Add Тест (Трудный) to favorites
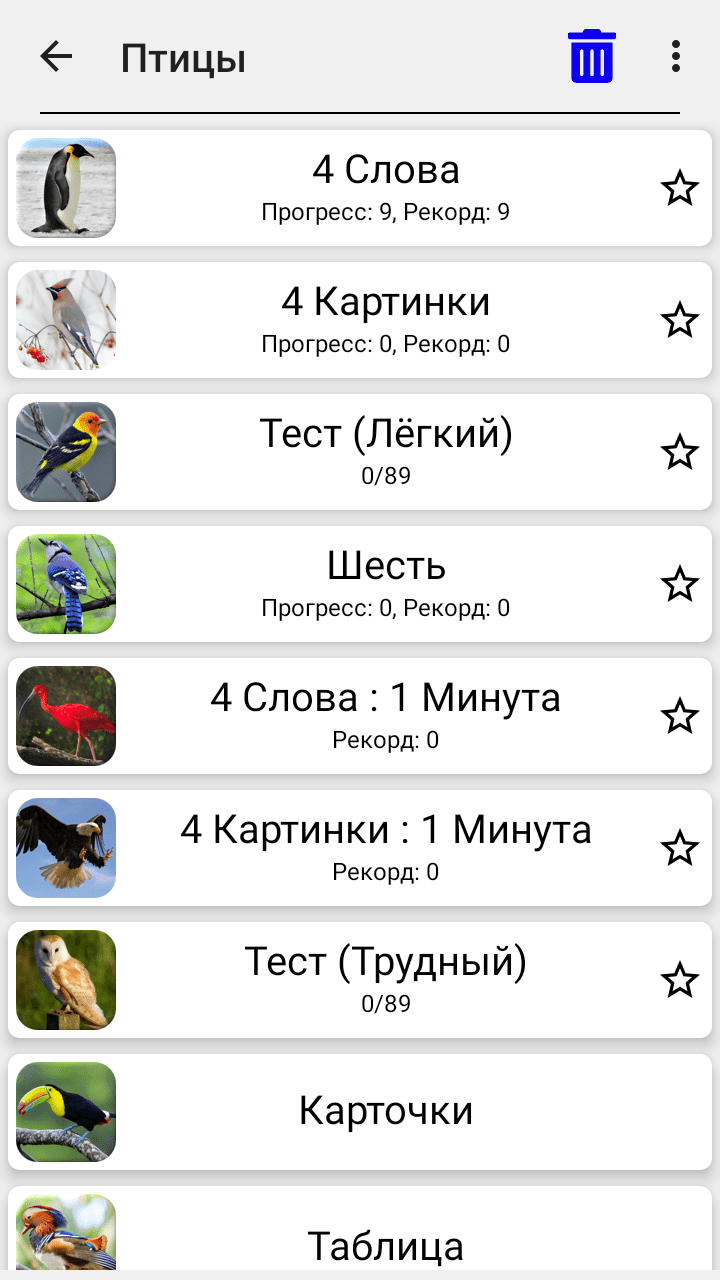Image resolution: width=720 pixels, height=1280 pixels. coord(680,980)
